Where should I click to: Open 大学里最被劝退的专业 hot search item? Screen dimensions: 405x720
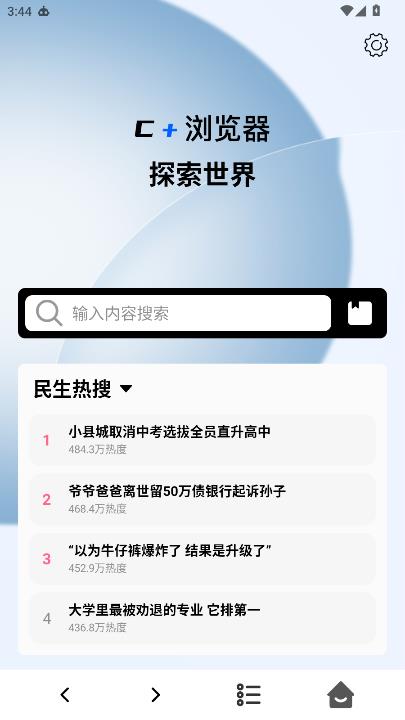(x=202, y=618)
